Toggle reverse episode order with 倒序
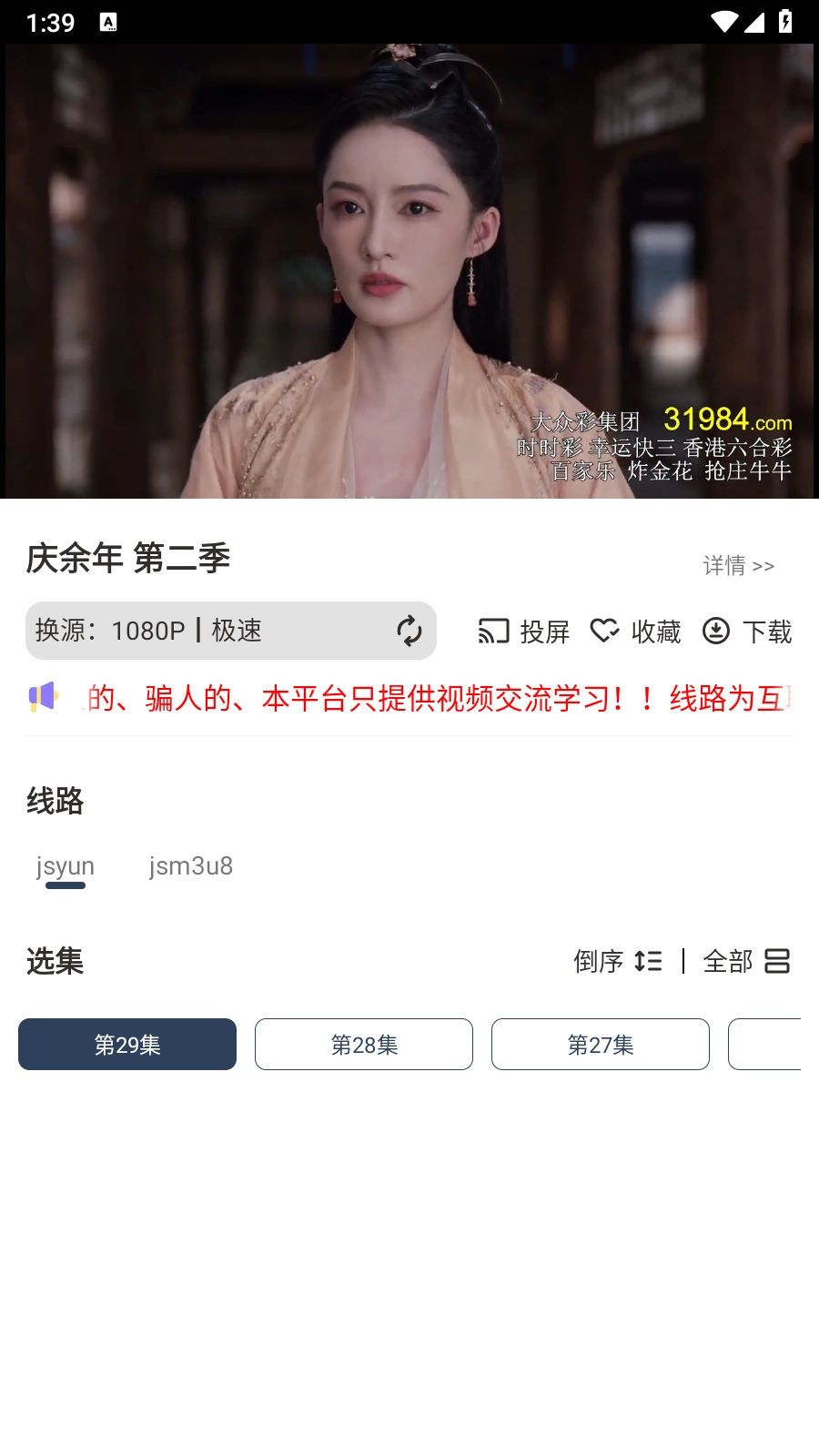The width and height of the screenshot is (819, 1456). pyautogui.click(x=619, y=961)
